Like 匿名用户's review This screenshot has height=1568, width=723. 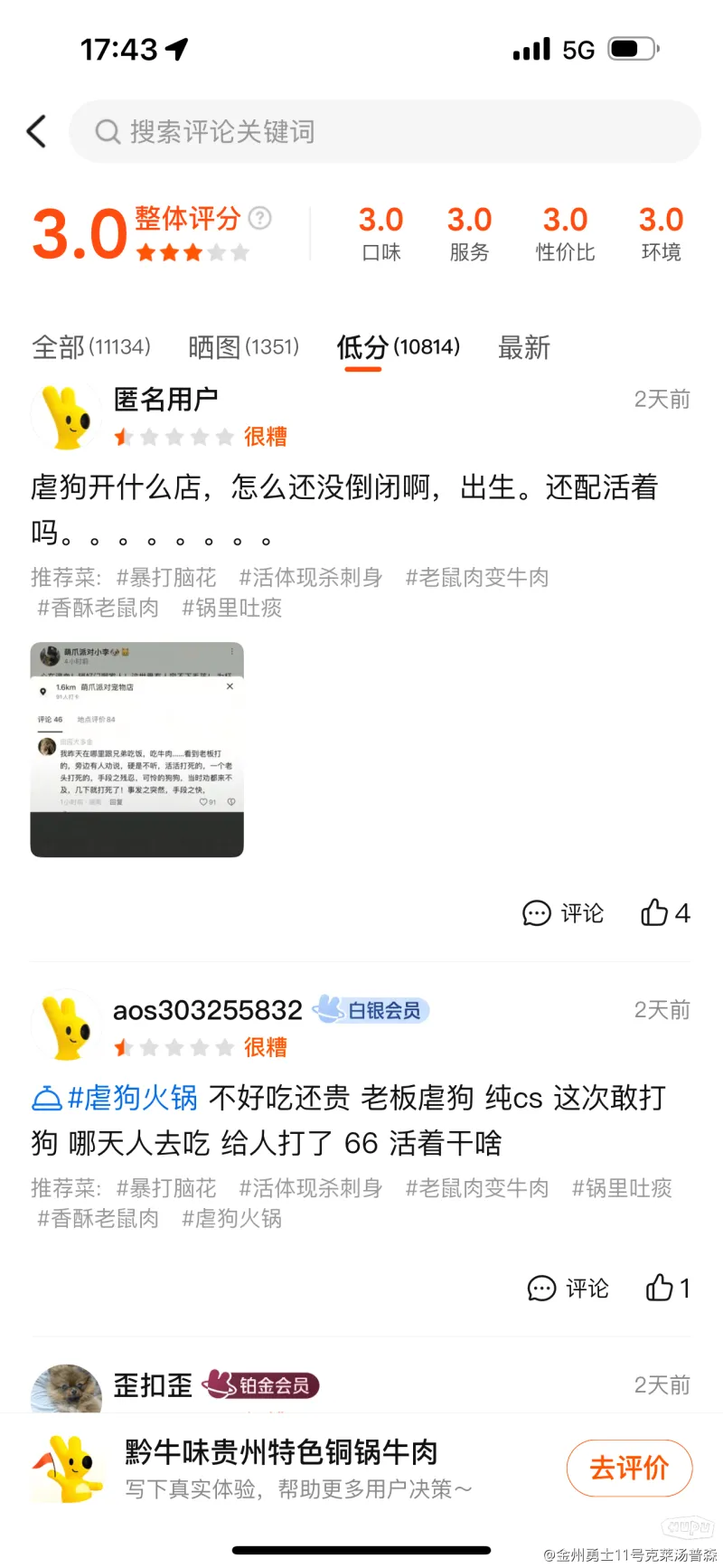(x=664, y=913)
